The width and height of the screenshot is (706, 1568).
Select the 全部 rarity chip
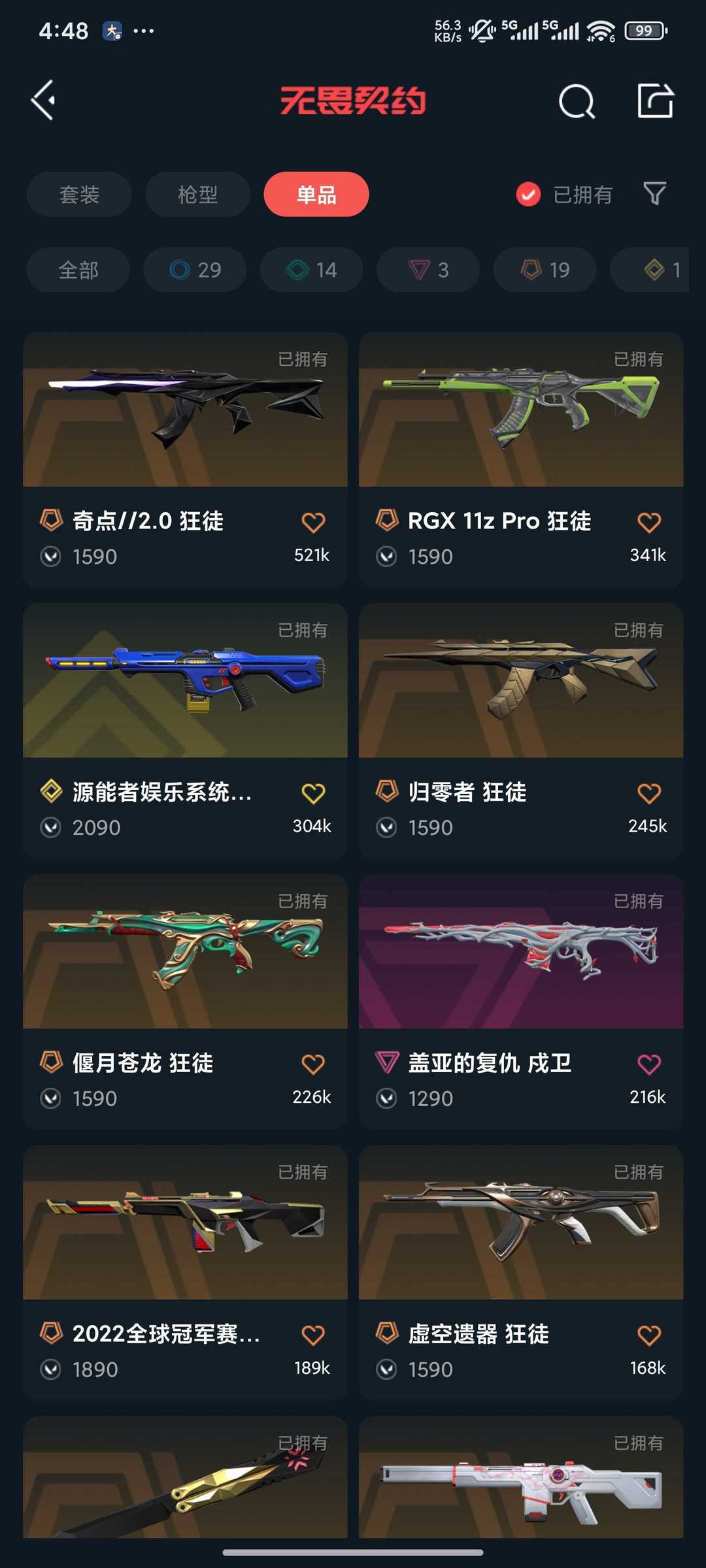78,269
